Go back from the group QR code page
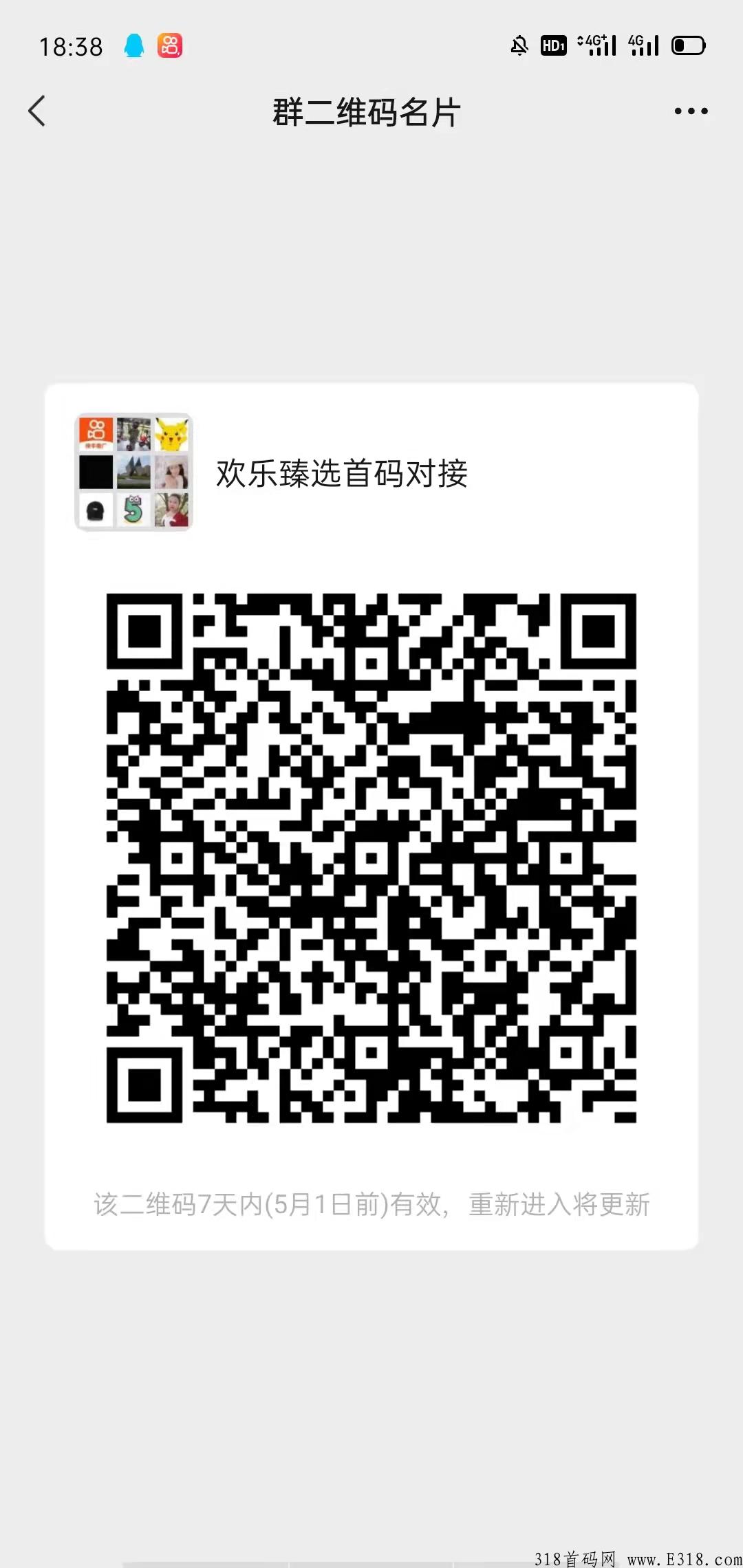This screenshot has width=743, height=1568. pyautogui.click(x=37, y=111)
